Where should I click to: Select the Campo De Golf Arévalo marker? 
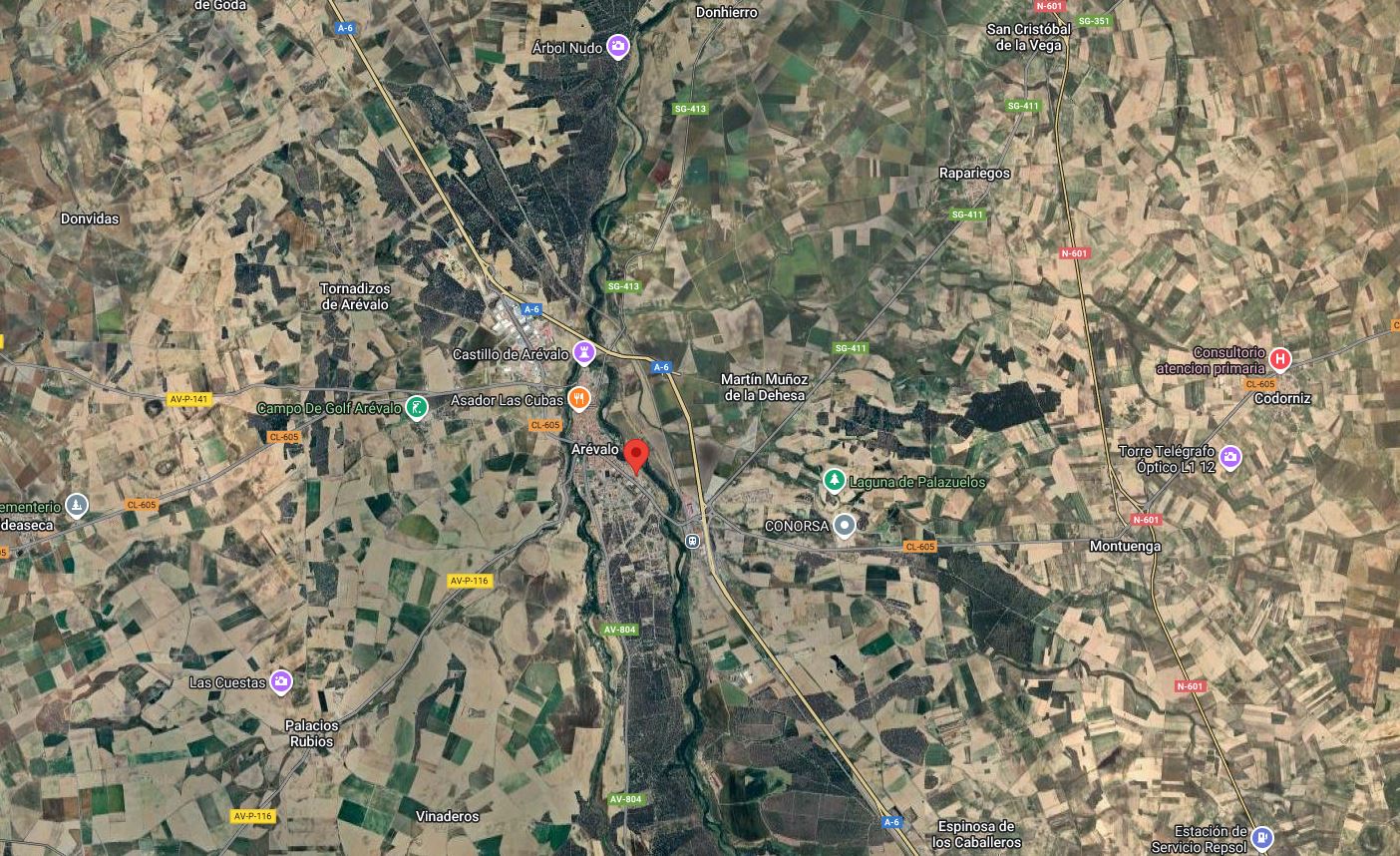click(417, 407)
